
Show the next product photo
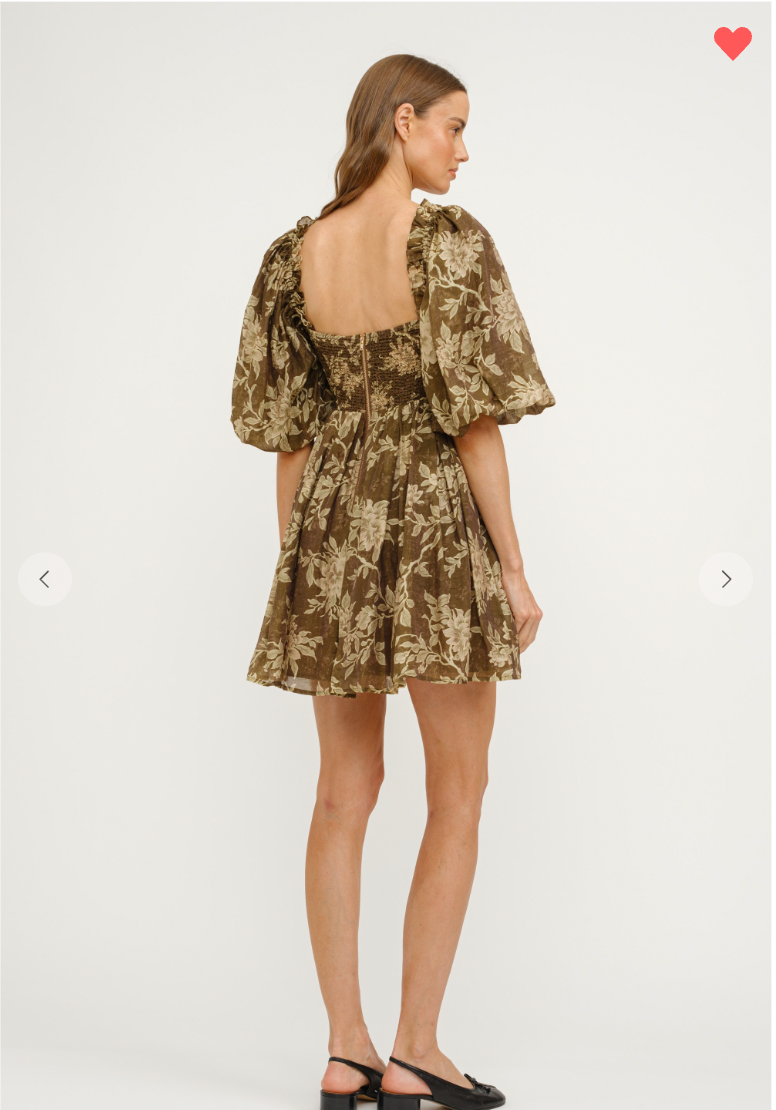point(725,579)
